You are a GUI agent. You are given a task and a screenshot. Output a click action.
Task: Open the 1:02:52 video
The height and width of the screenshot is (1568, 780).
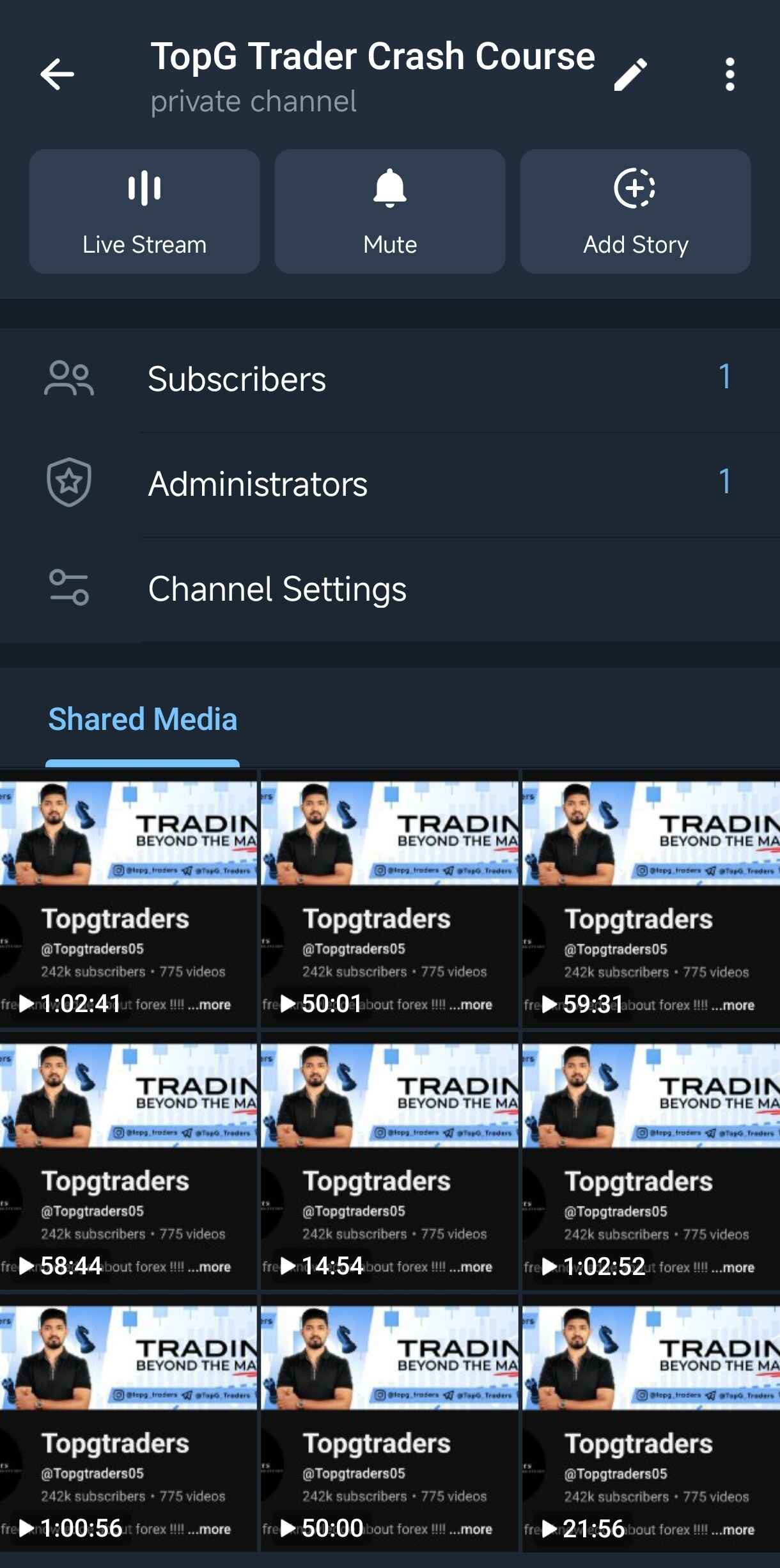point(651,1161)
